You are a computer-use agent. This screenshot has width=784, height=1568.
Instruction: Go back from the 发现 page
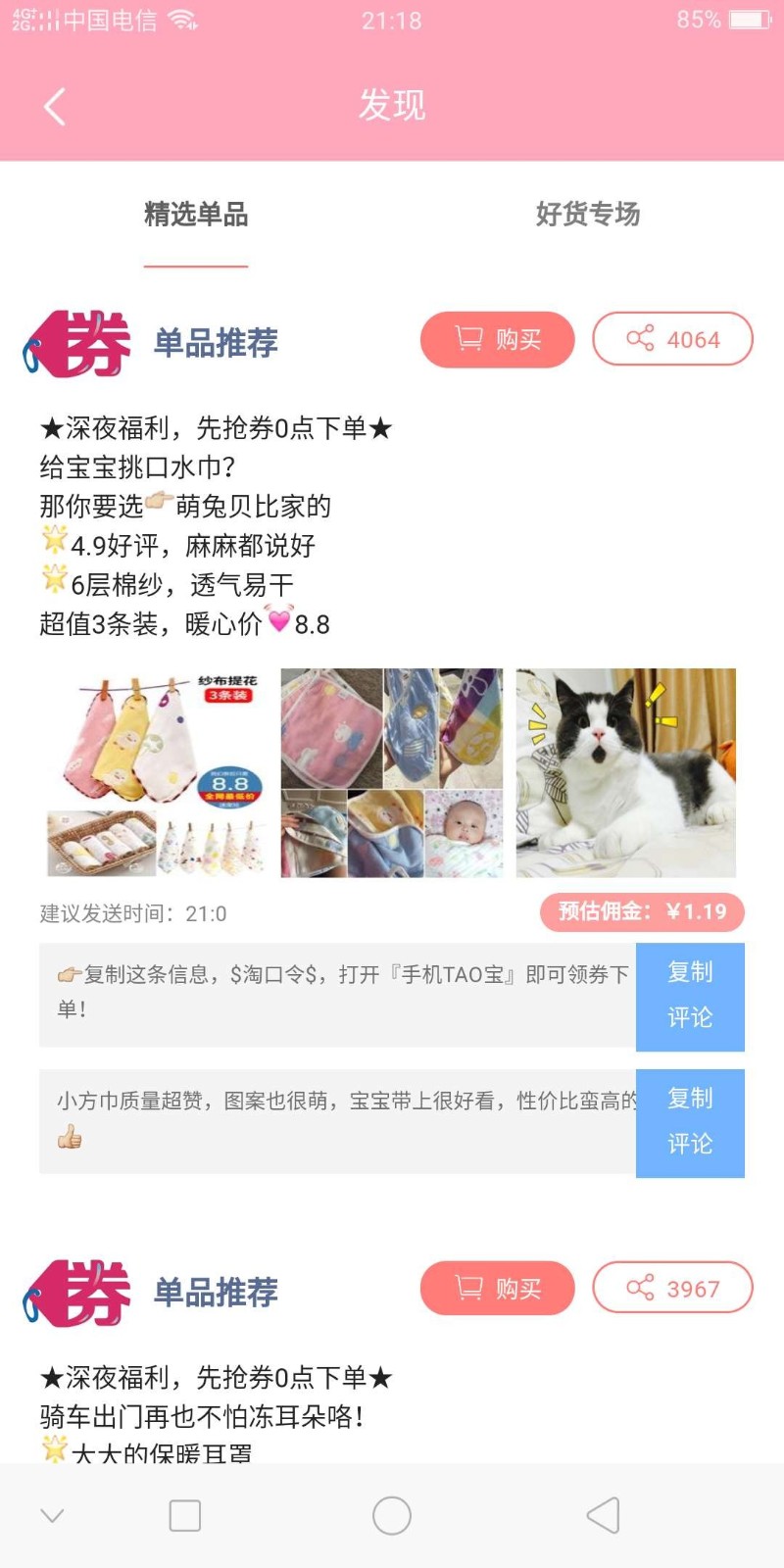coord(55,106)
